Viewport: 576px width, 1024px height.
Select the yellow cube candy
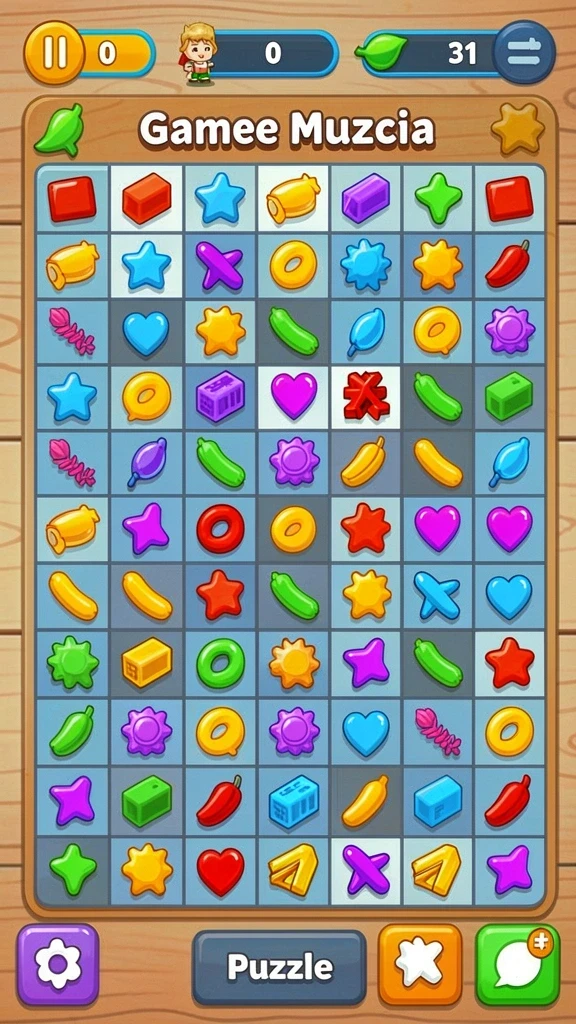point(147,662)
